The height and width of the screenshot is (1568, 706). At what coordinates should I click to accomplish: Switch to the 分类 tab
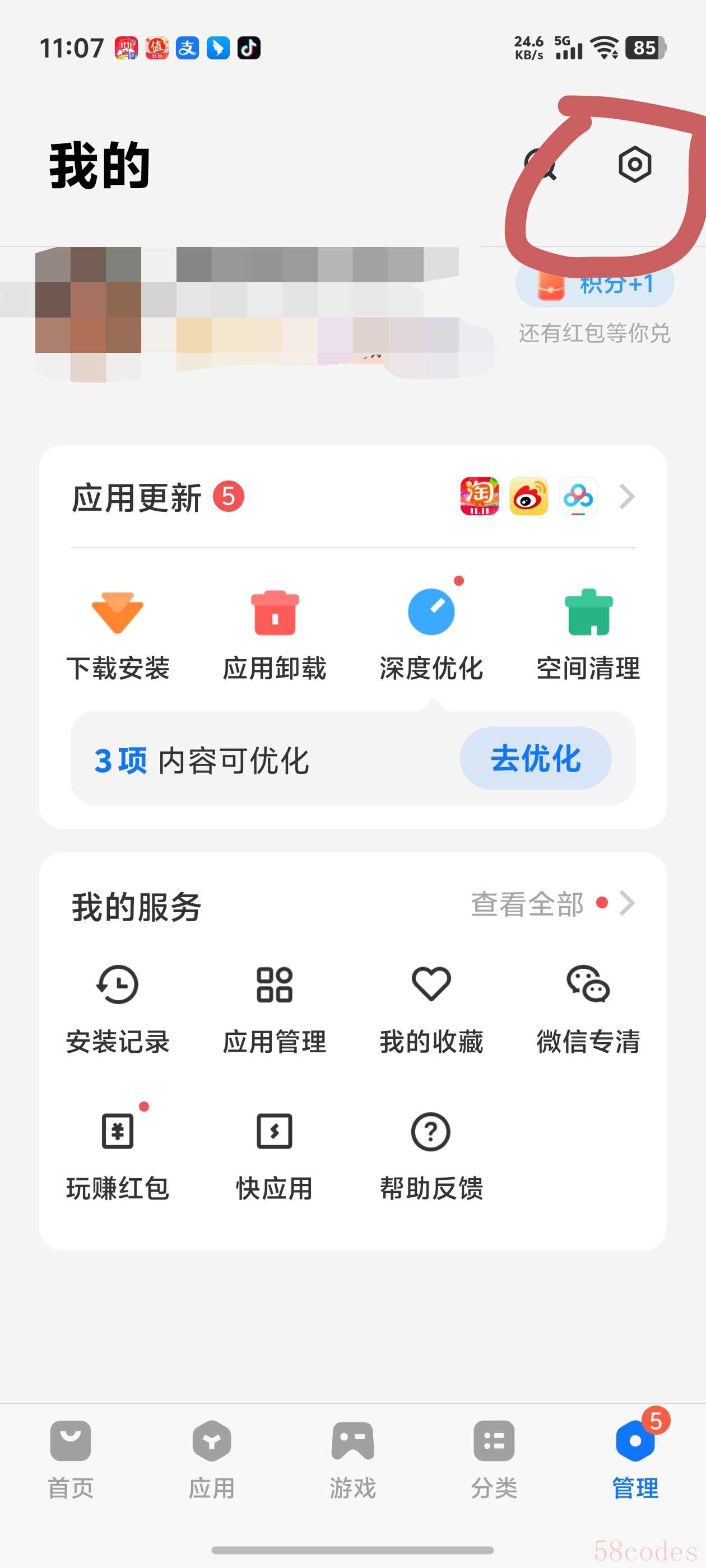coord(494,1458)
